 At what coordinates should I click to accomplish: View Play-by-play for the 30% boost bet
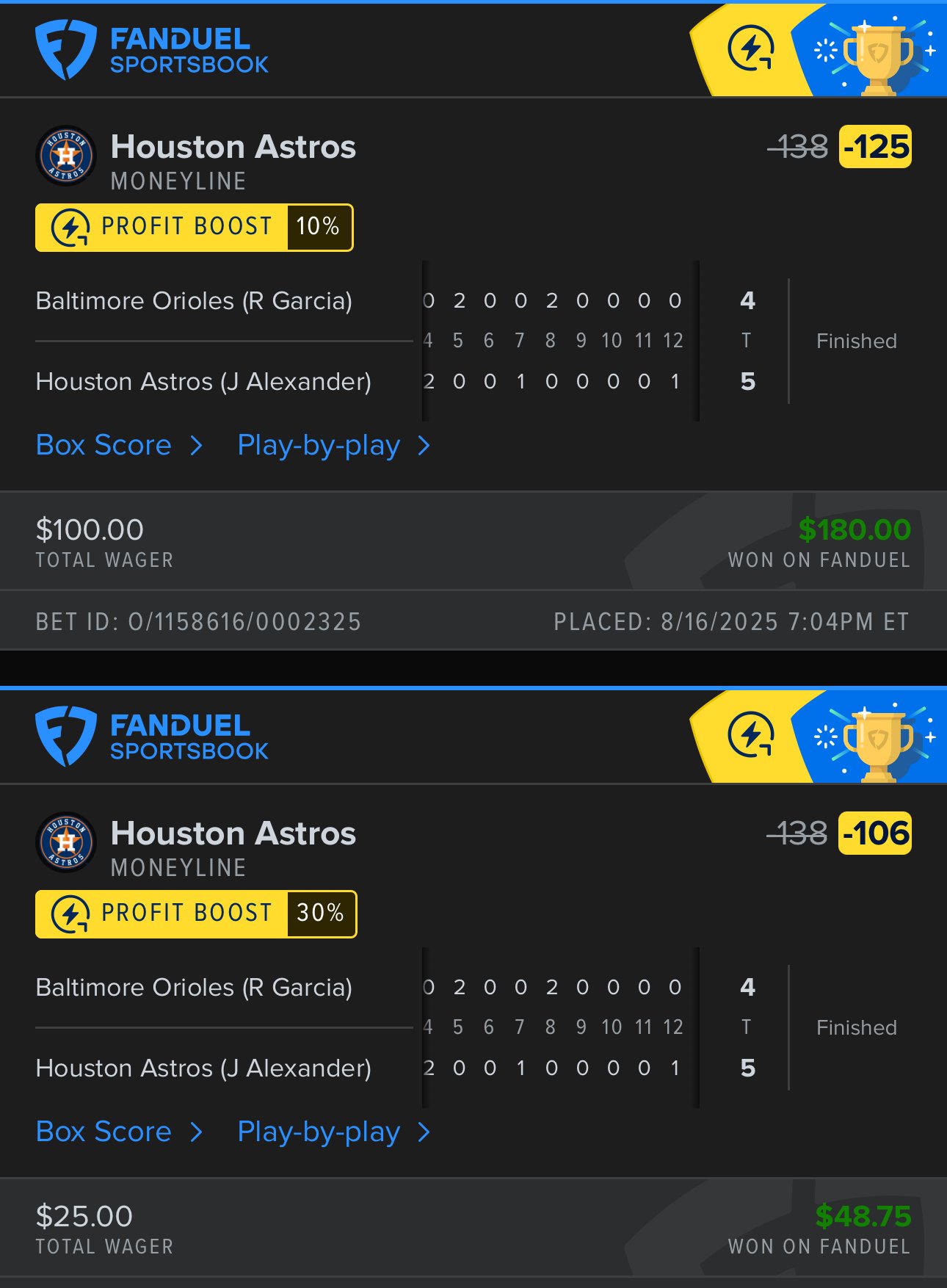333,1132
